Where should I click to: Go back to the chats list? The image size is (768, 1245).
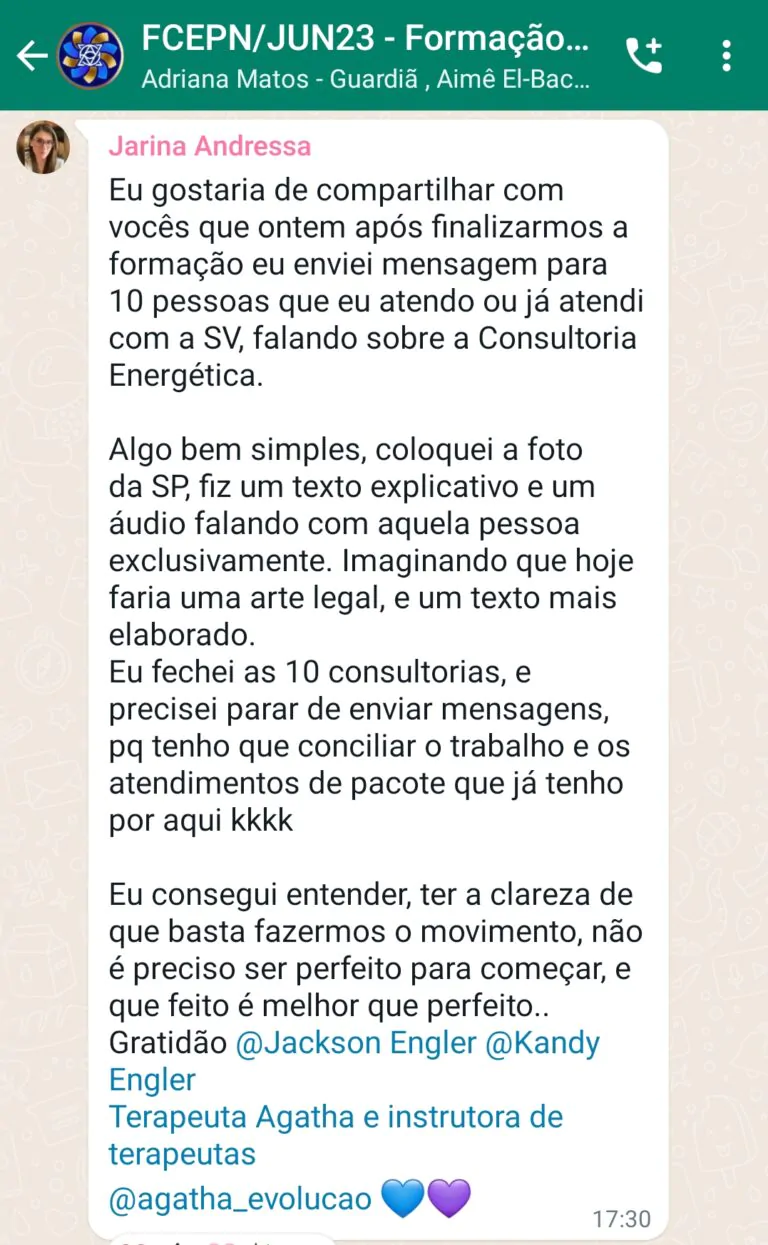[31, 56]
